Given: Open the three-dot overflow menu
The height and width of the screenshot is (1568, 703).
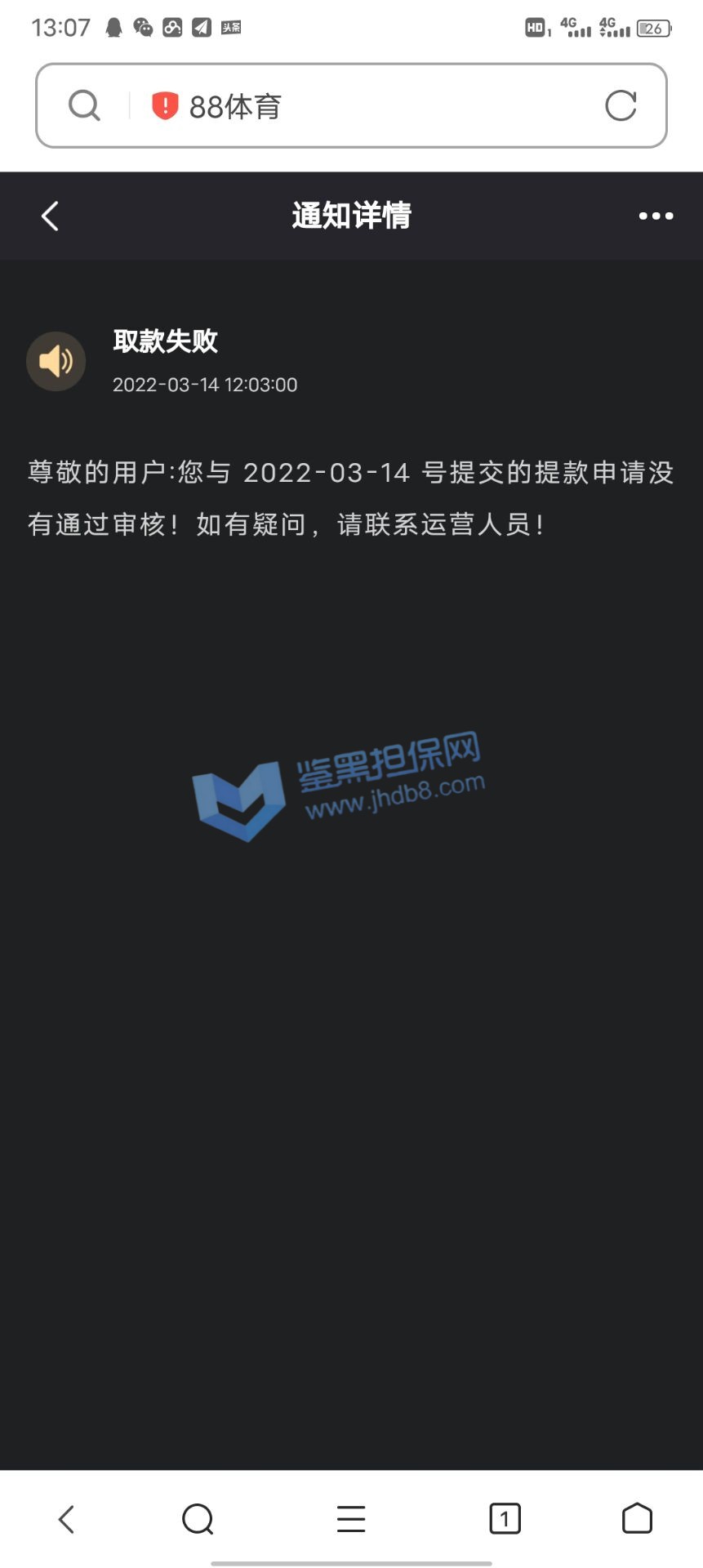Looking at the screenshot, I should (x=656, y=216).
